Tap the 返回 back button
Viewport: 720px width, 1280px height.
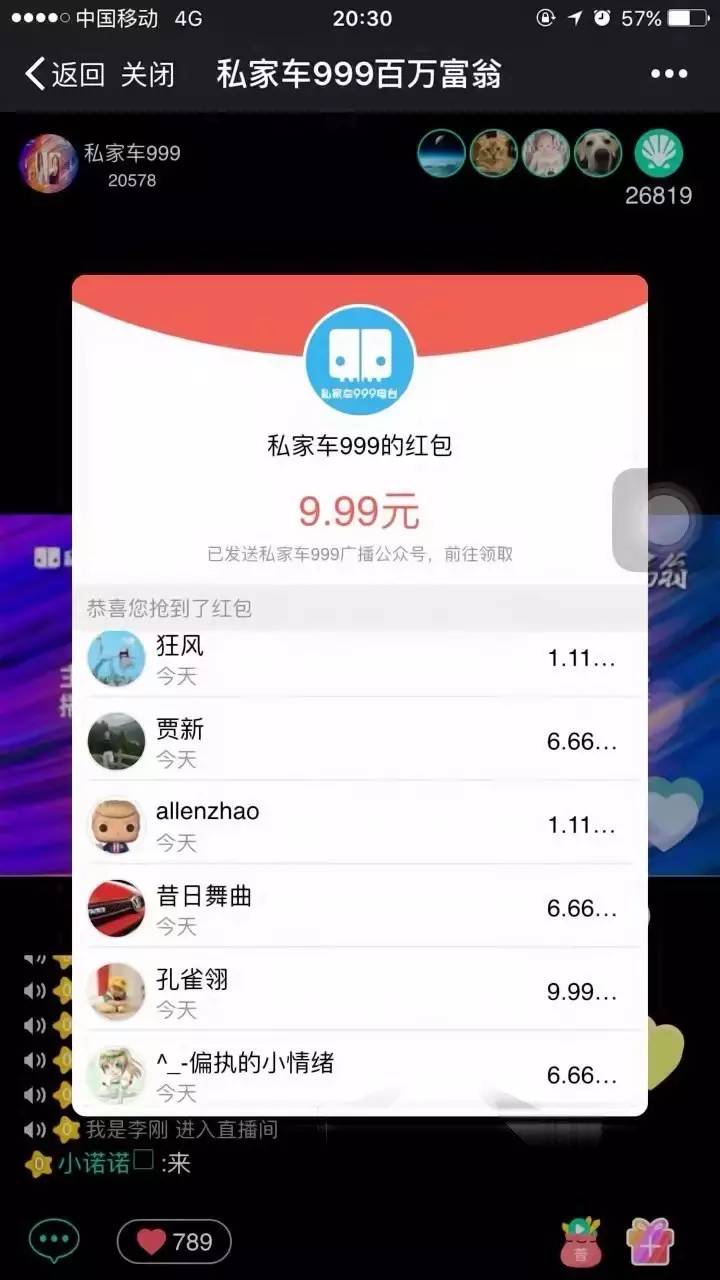point(64,74)
